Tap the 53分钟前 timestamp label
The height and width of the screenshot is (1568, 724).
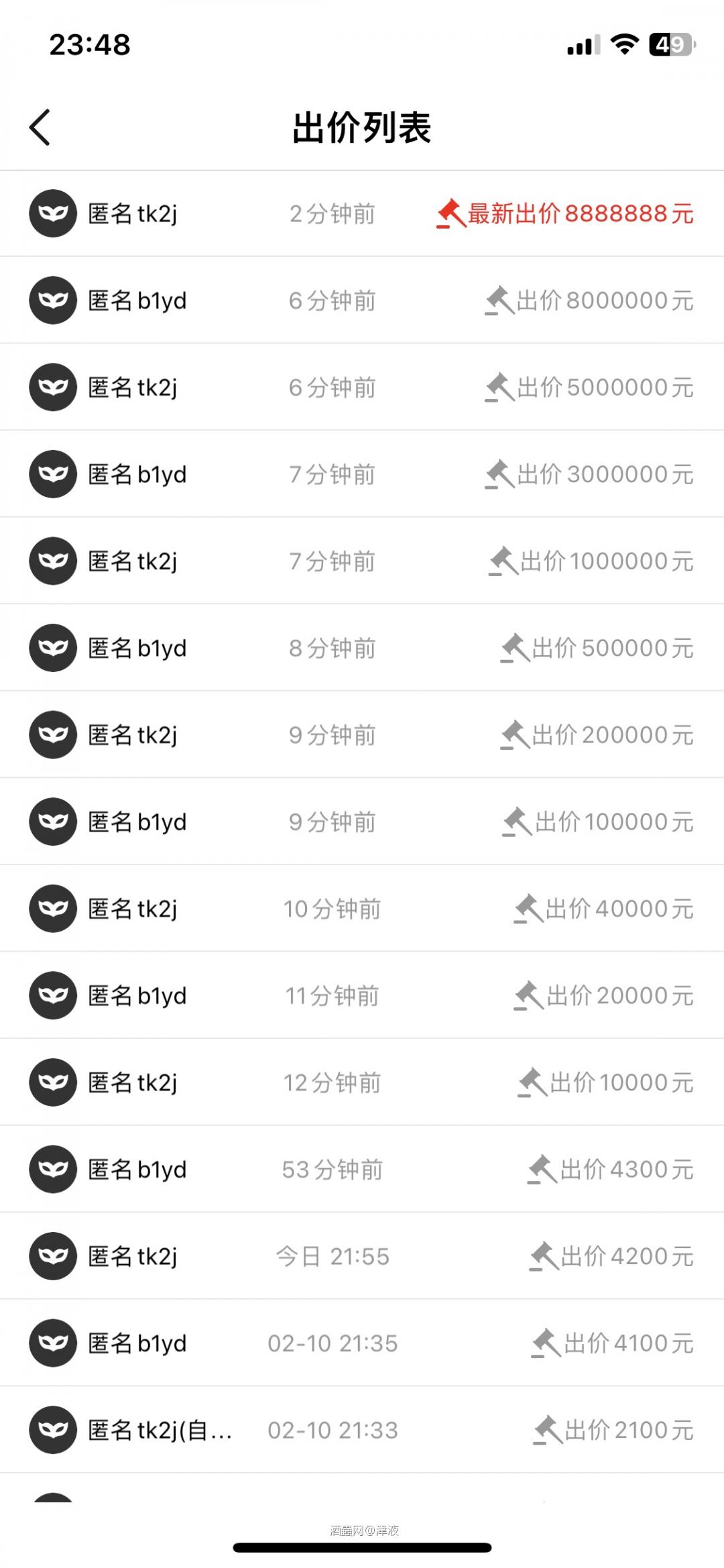[331, 1169]
